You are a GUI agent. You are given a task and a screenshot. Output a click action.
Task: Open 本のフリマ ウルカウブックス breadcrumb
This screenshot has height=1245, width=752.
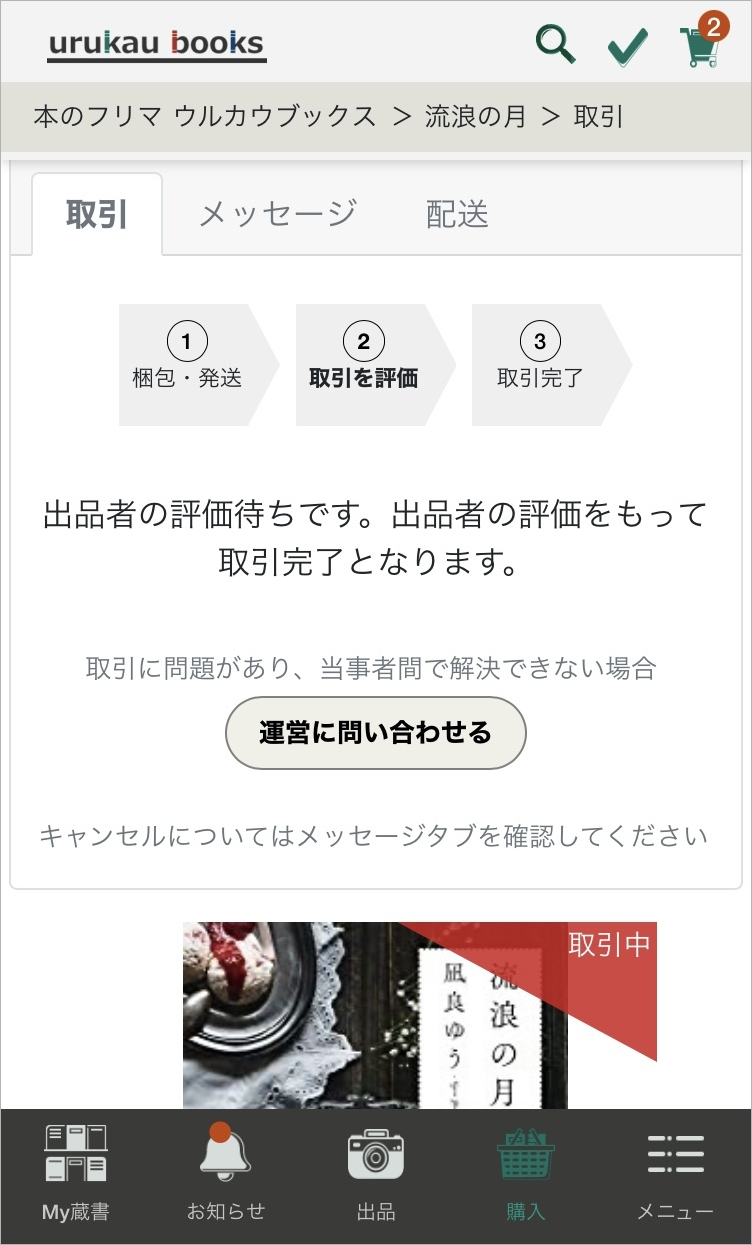coord(205,116)
